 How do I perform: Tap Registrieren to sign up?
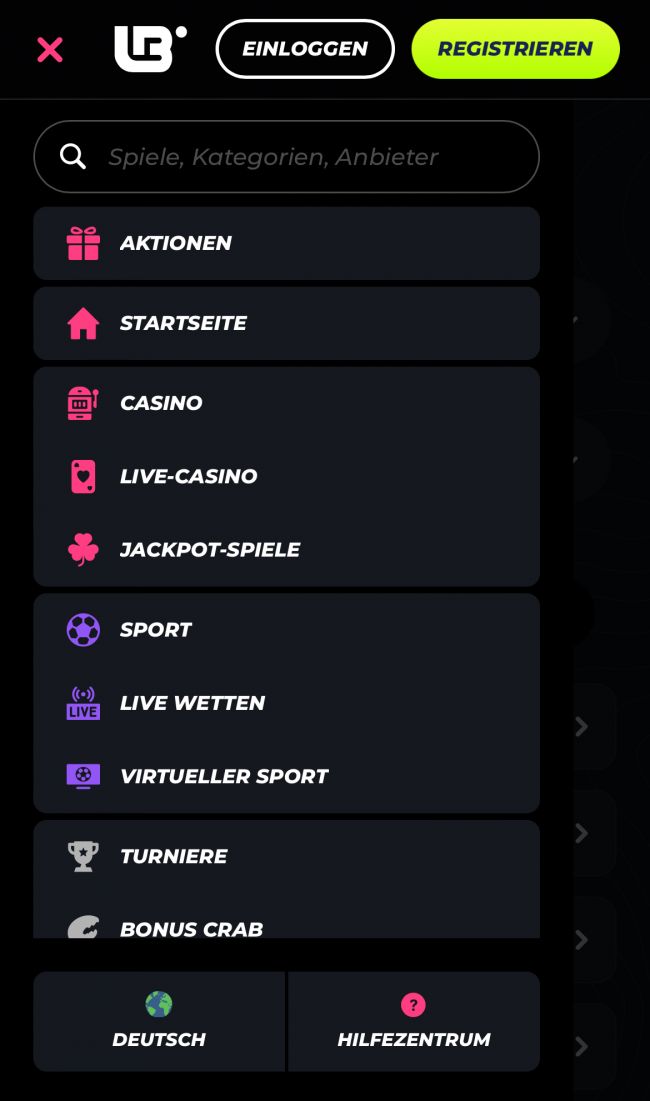[515, 49]
